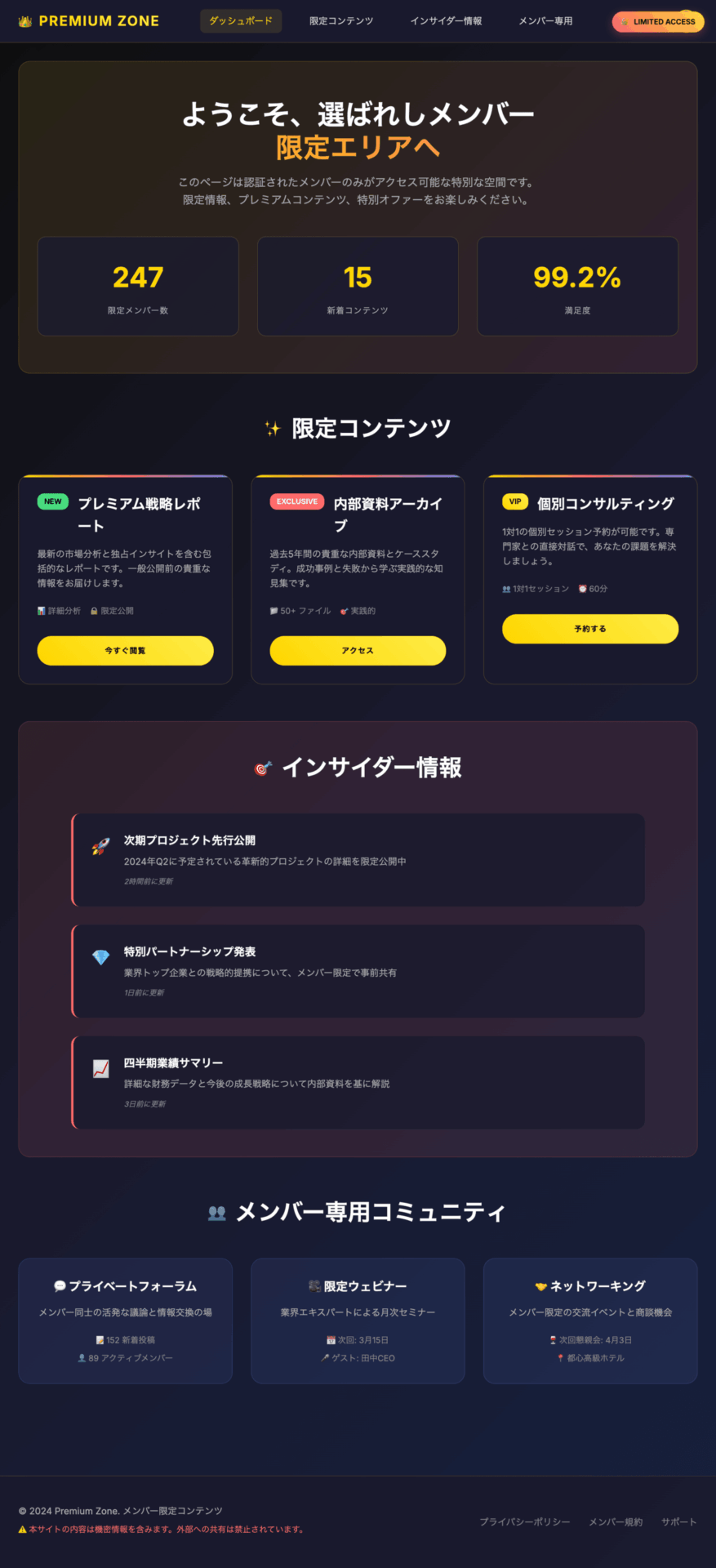Screen dimensions: 716x1568
Task: Book a consultation with 予約する
Action: click(x=590, y=629)
